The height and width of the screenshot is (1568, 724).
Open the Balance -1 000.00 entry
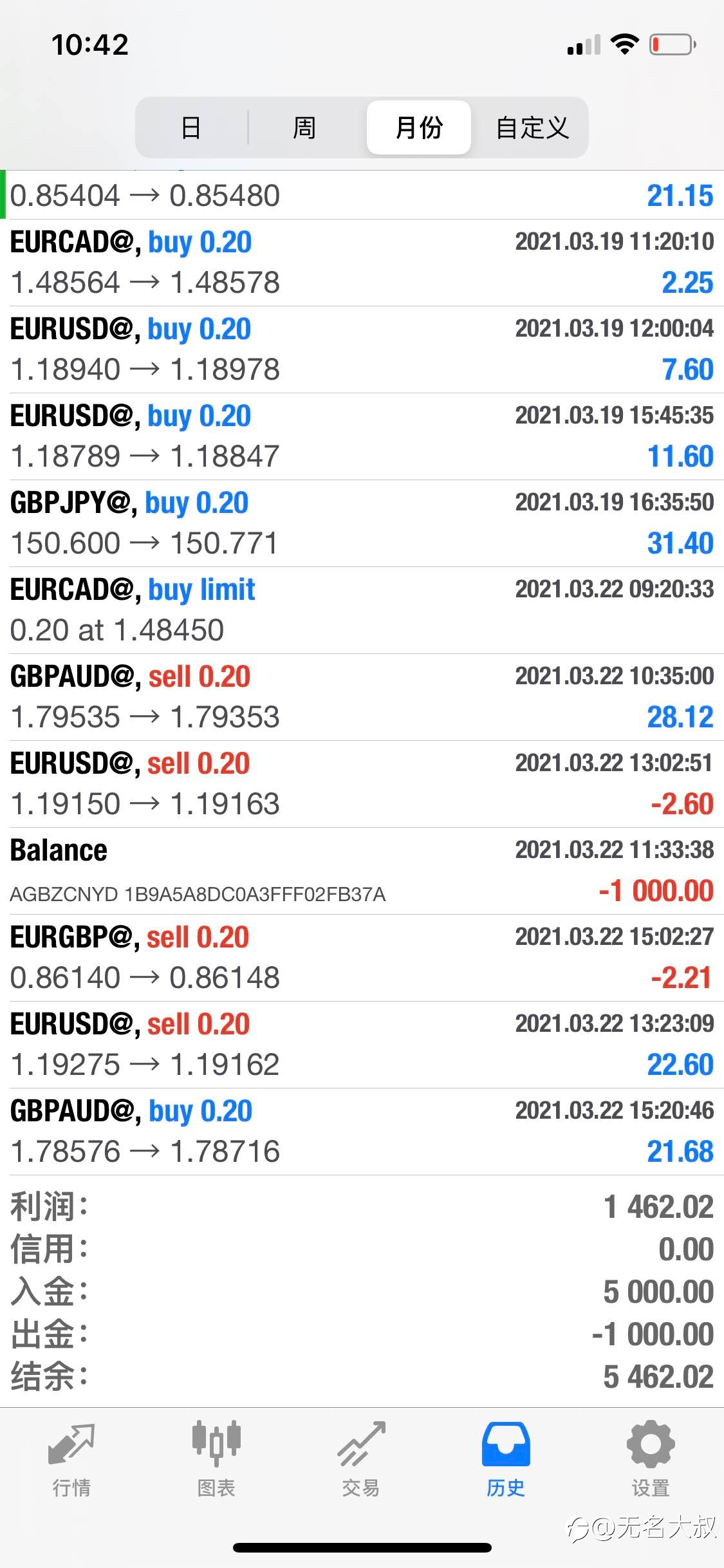click(362, 871)
